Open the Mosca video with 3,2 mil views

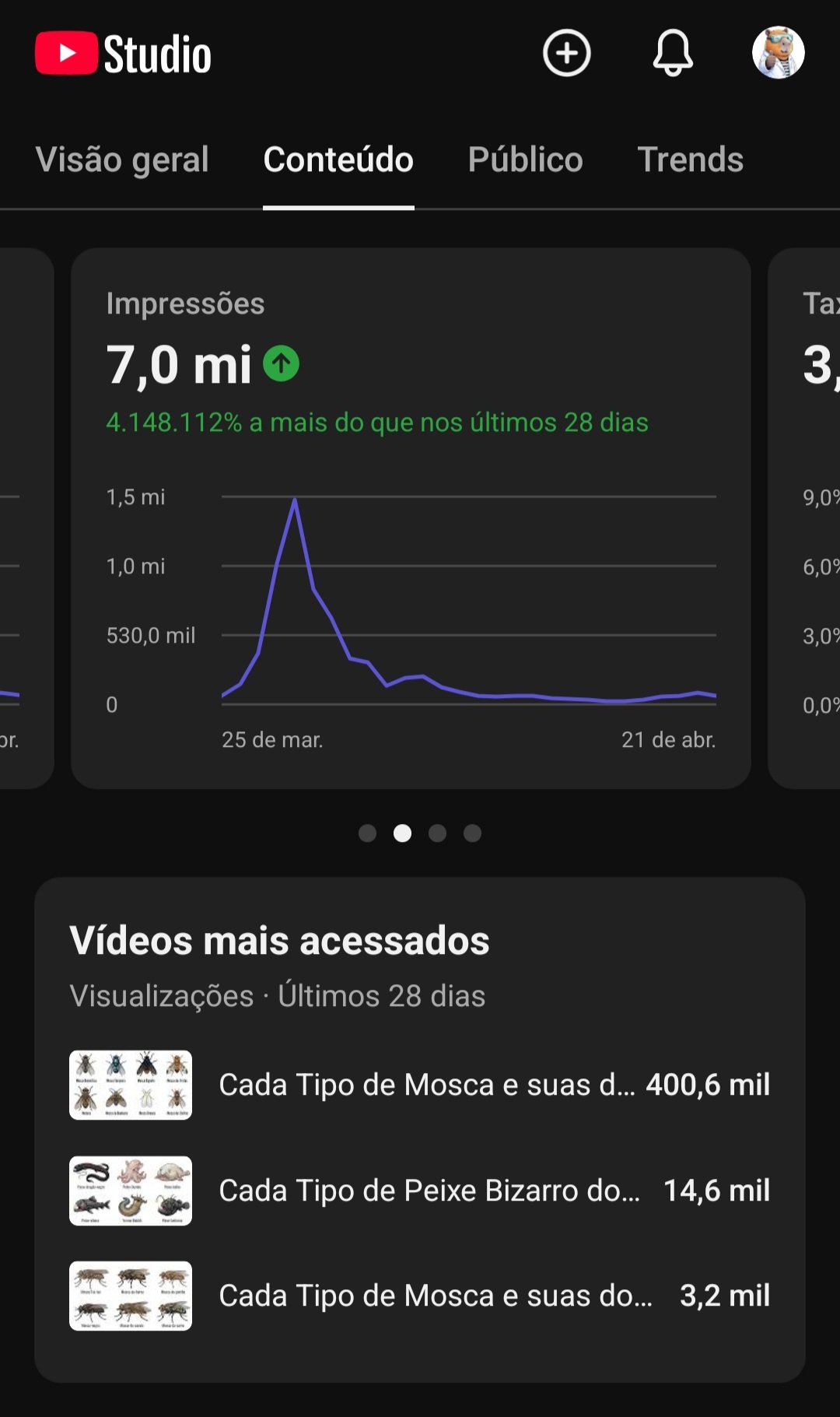pos(420,1296)
